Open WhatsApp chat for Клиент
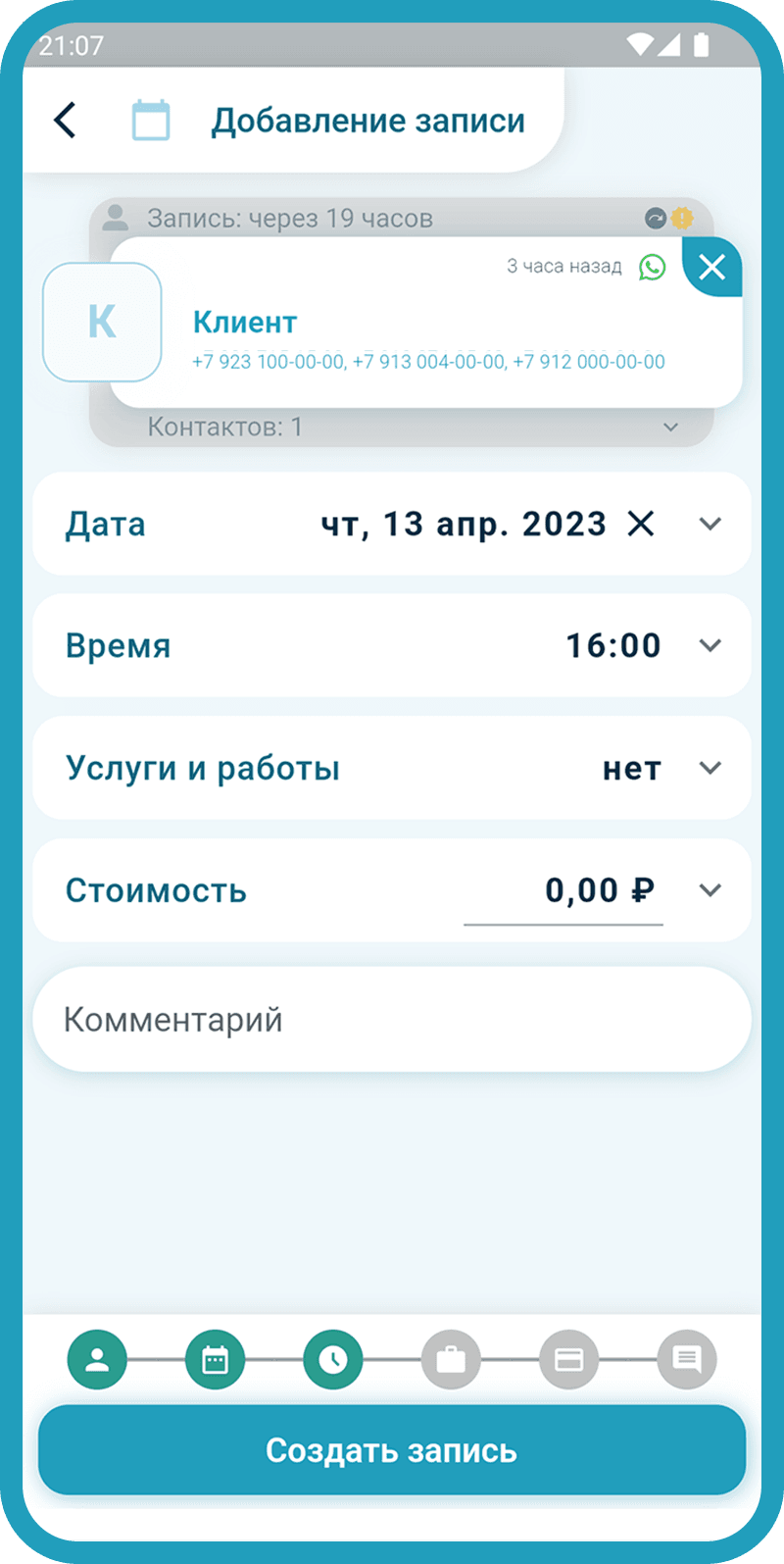This screenshot has height=1564, width=784. click(x=652, y=267)
